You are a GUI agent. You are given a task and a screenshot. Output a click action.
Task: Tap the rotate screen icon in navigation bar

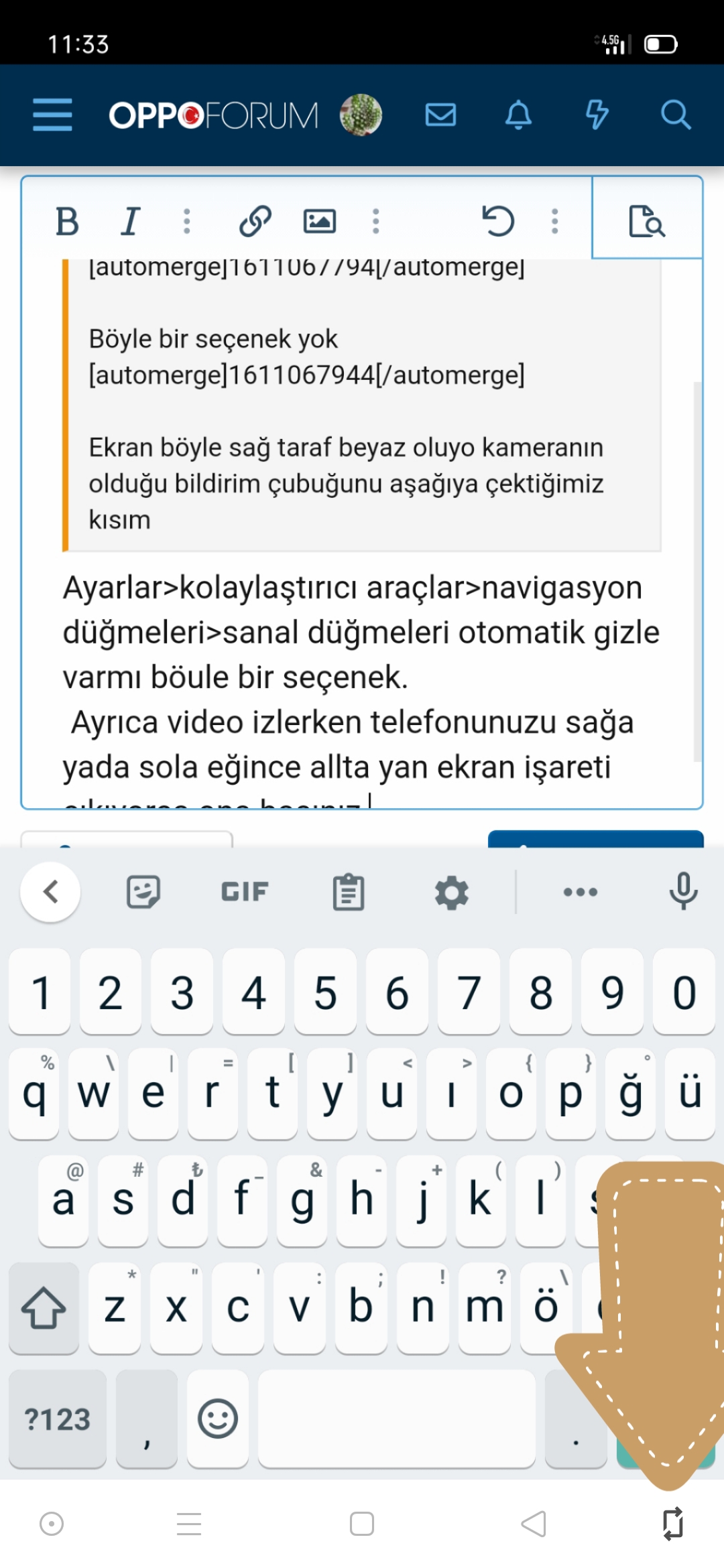673,1524
